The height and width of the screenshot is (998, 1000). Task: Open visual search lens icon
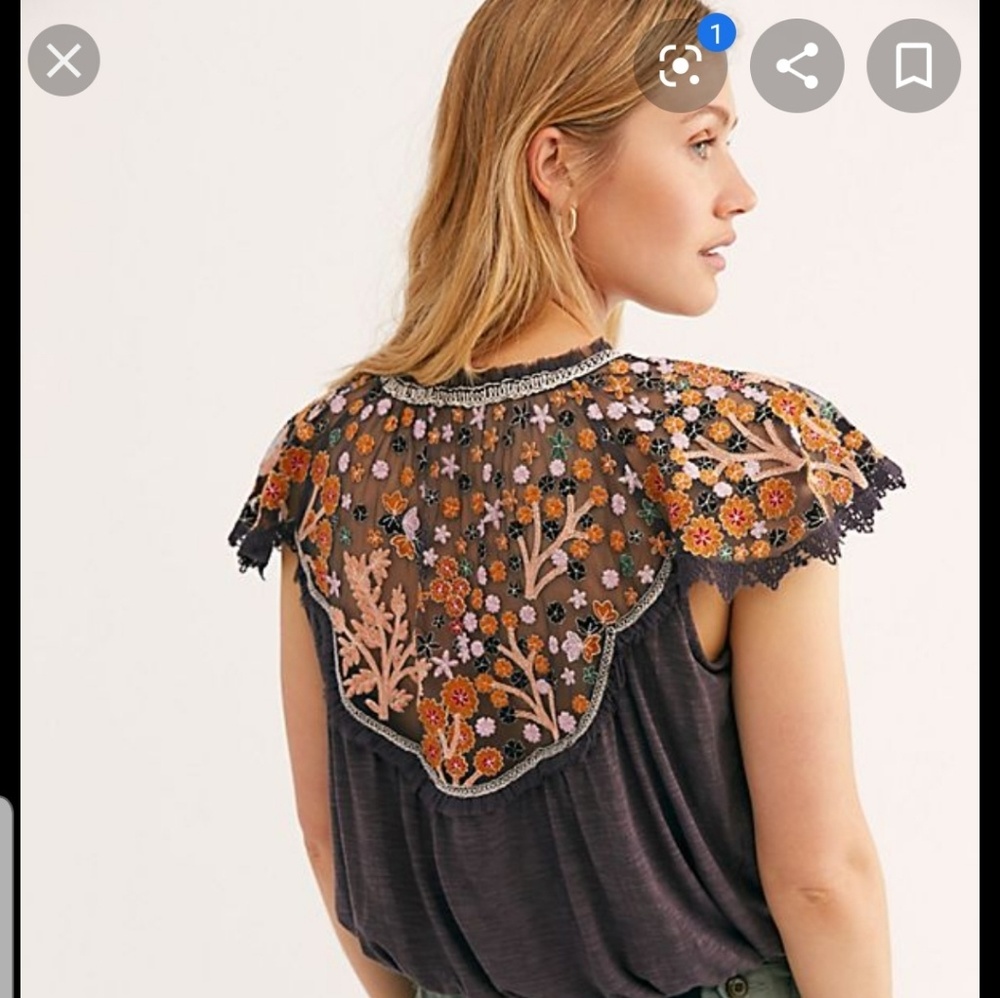tap(680, 66)
